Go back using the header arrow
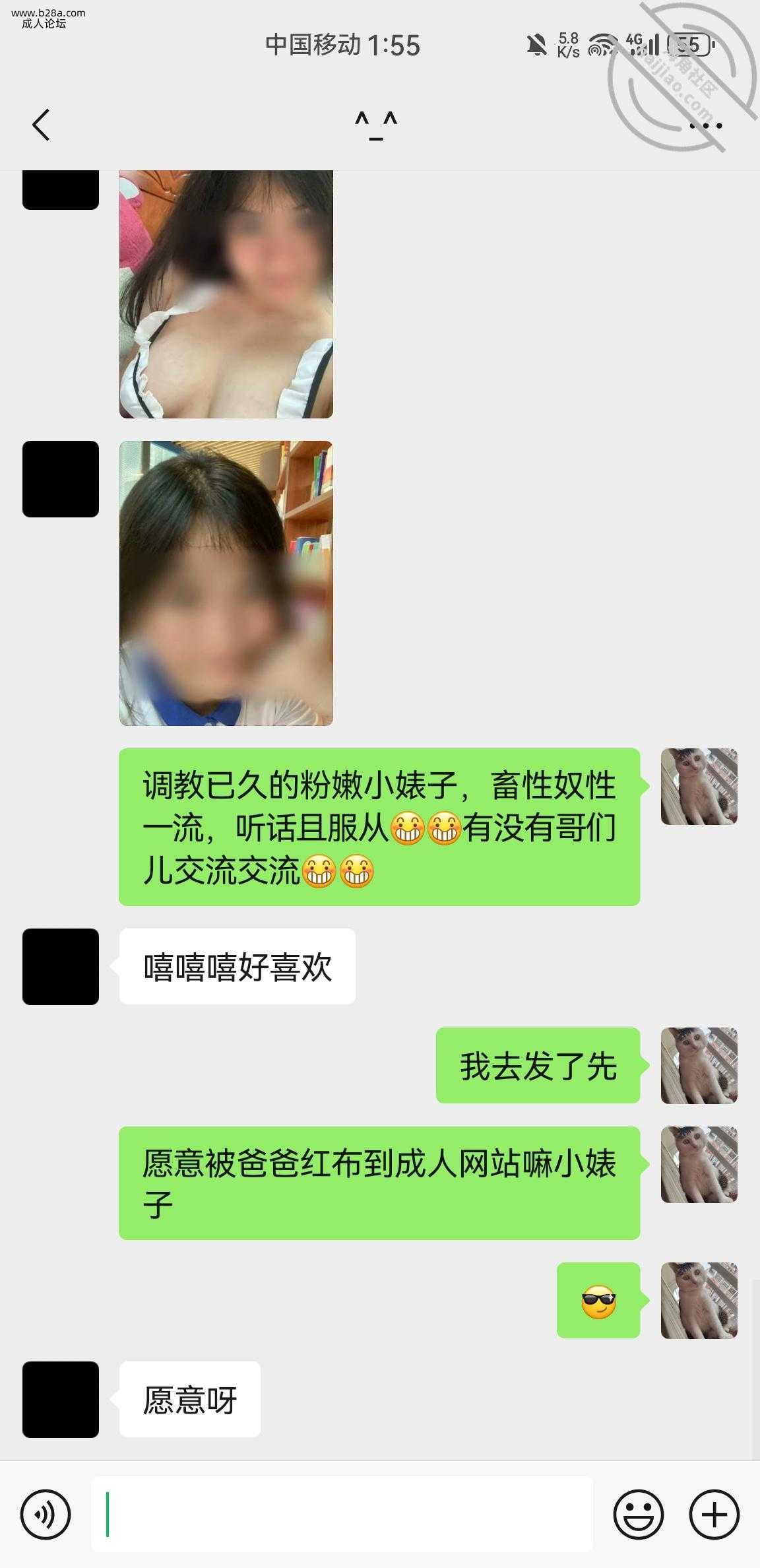Screen dimensions: 760x1568 (x=41, y=124)
